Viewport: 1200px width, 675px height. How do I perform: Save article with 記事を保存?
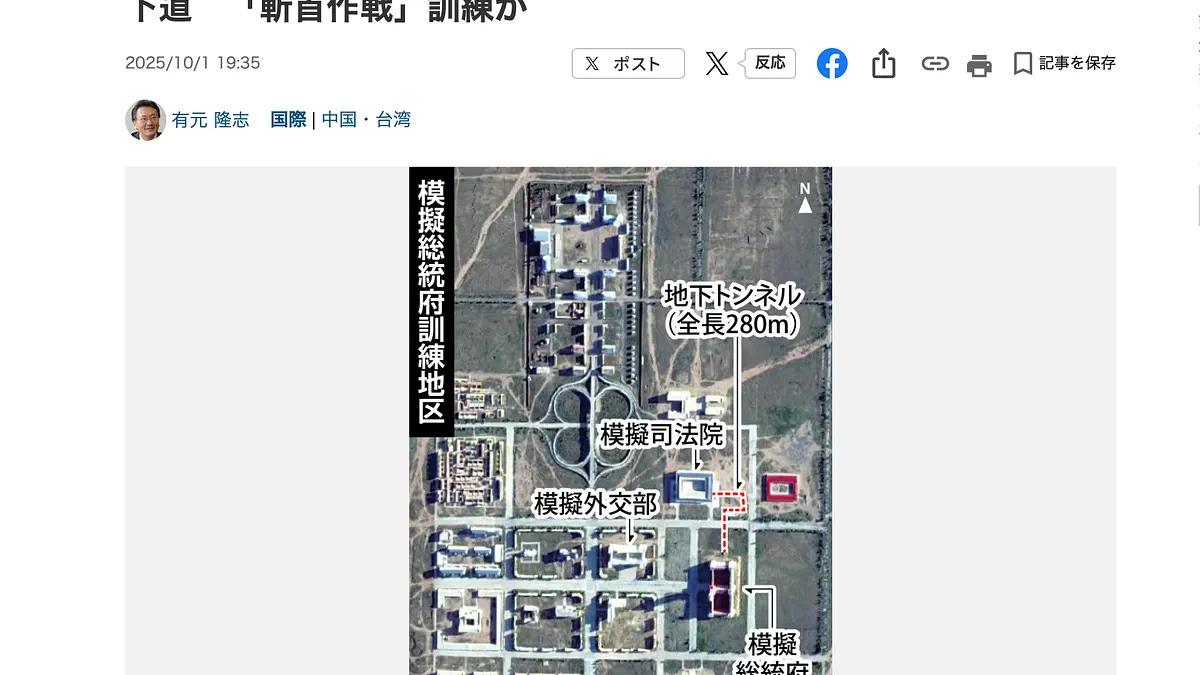tap(1064, 63)
